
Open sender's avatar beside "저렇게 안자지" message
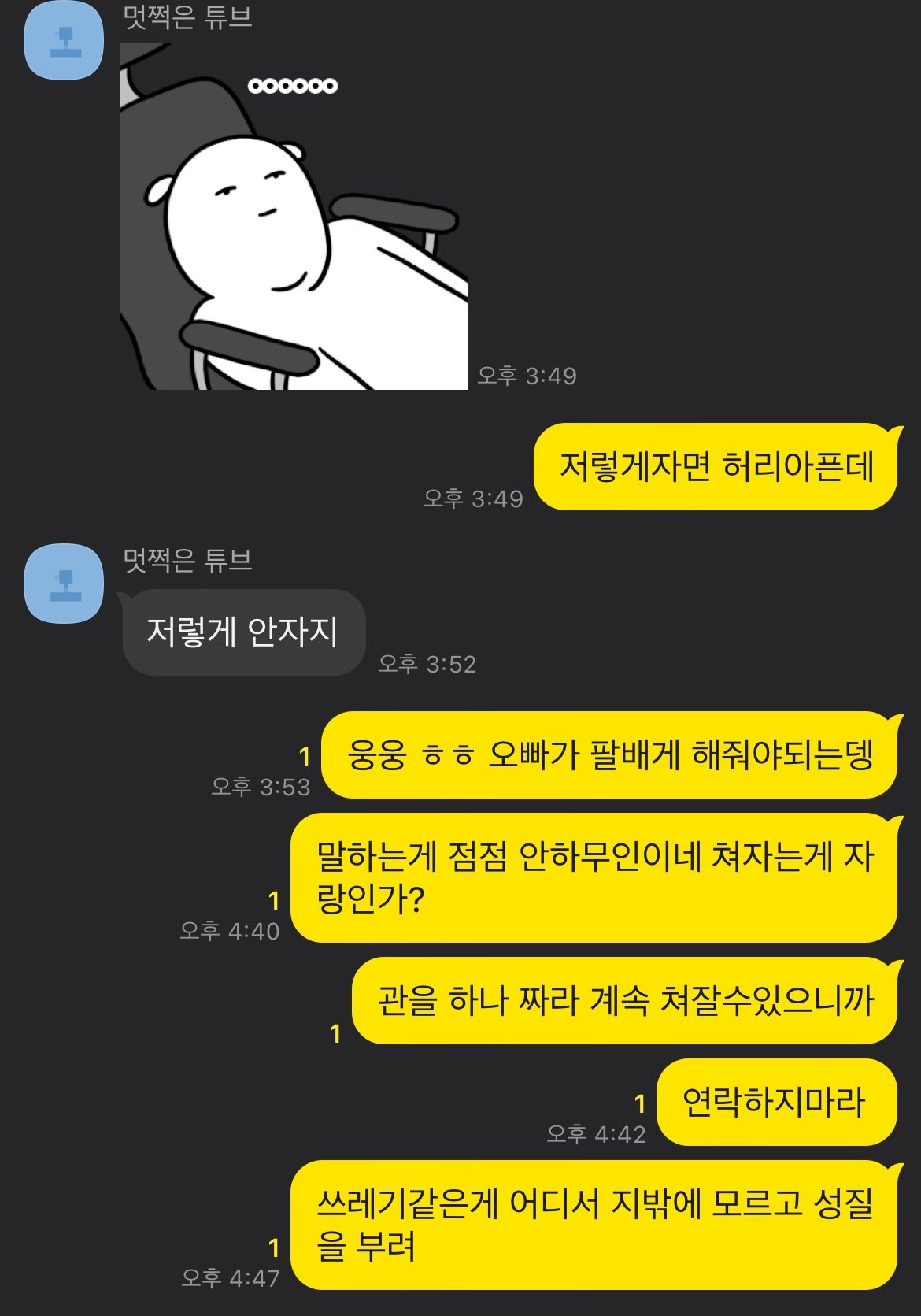65,584
